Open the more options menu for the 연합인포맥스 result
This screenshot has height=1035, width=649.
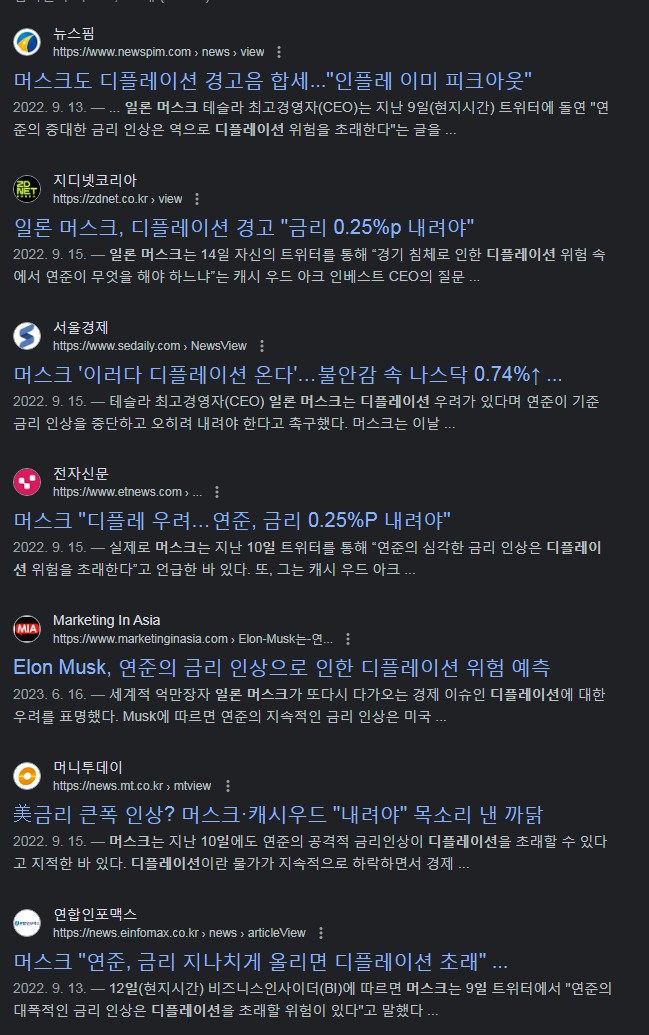pyautogui.click(x=320, y=933)
